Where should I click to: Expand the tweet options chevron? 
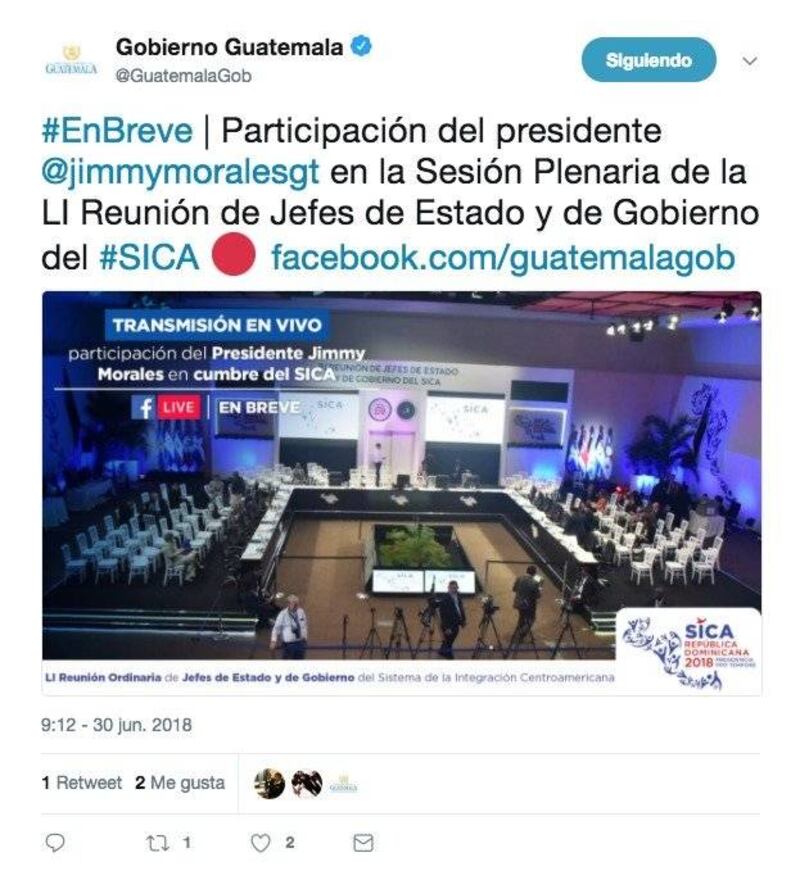point(750,61)
